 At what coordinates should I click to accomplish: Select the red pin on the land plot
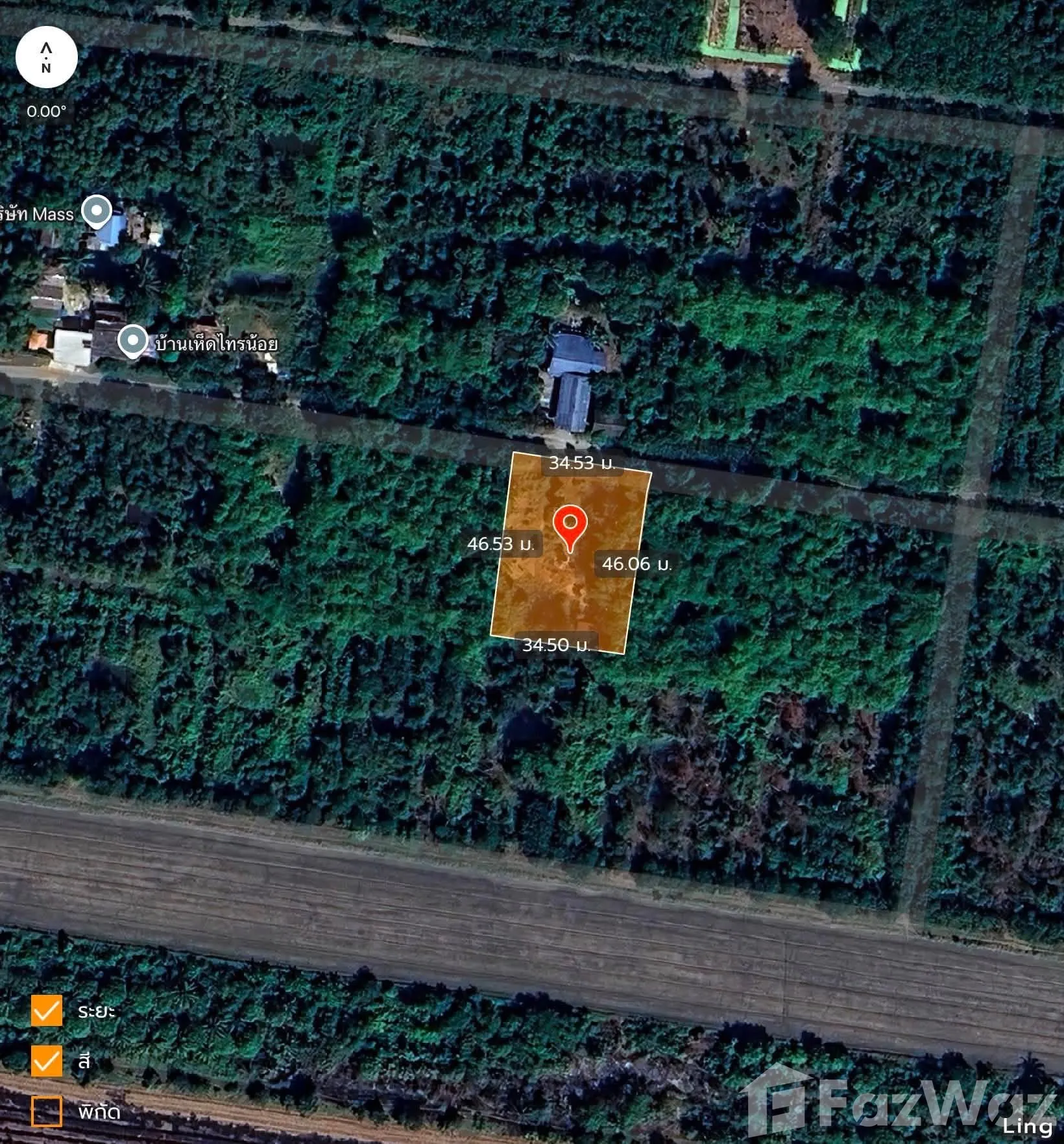570,528
